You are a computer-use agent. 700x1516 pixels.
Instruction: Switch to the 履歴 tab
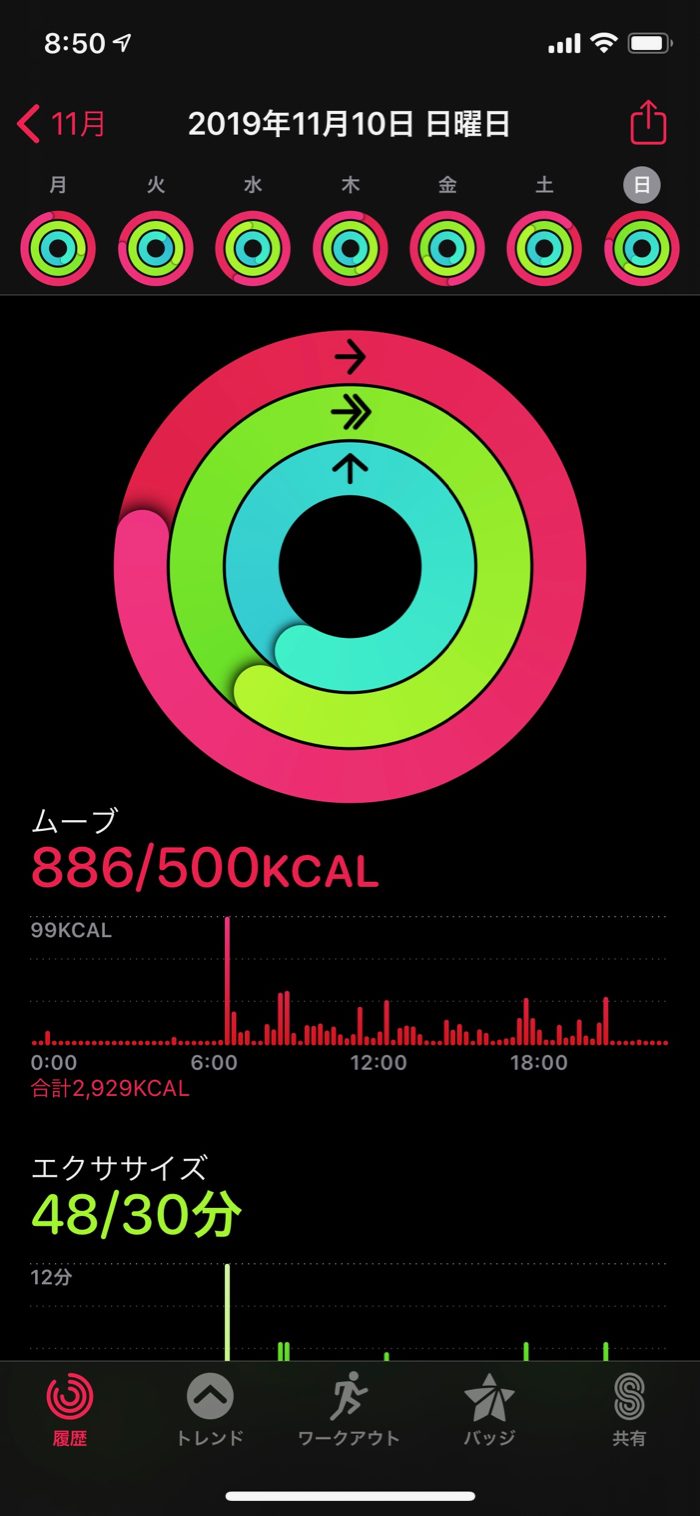click(x=70, y=1410)
